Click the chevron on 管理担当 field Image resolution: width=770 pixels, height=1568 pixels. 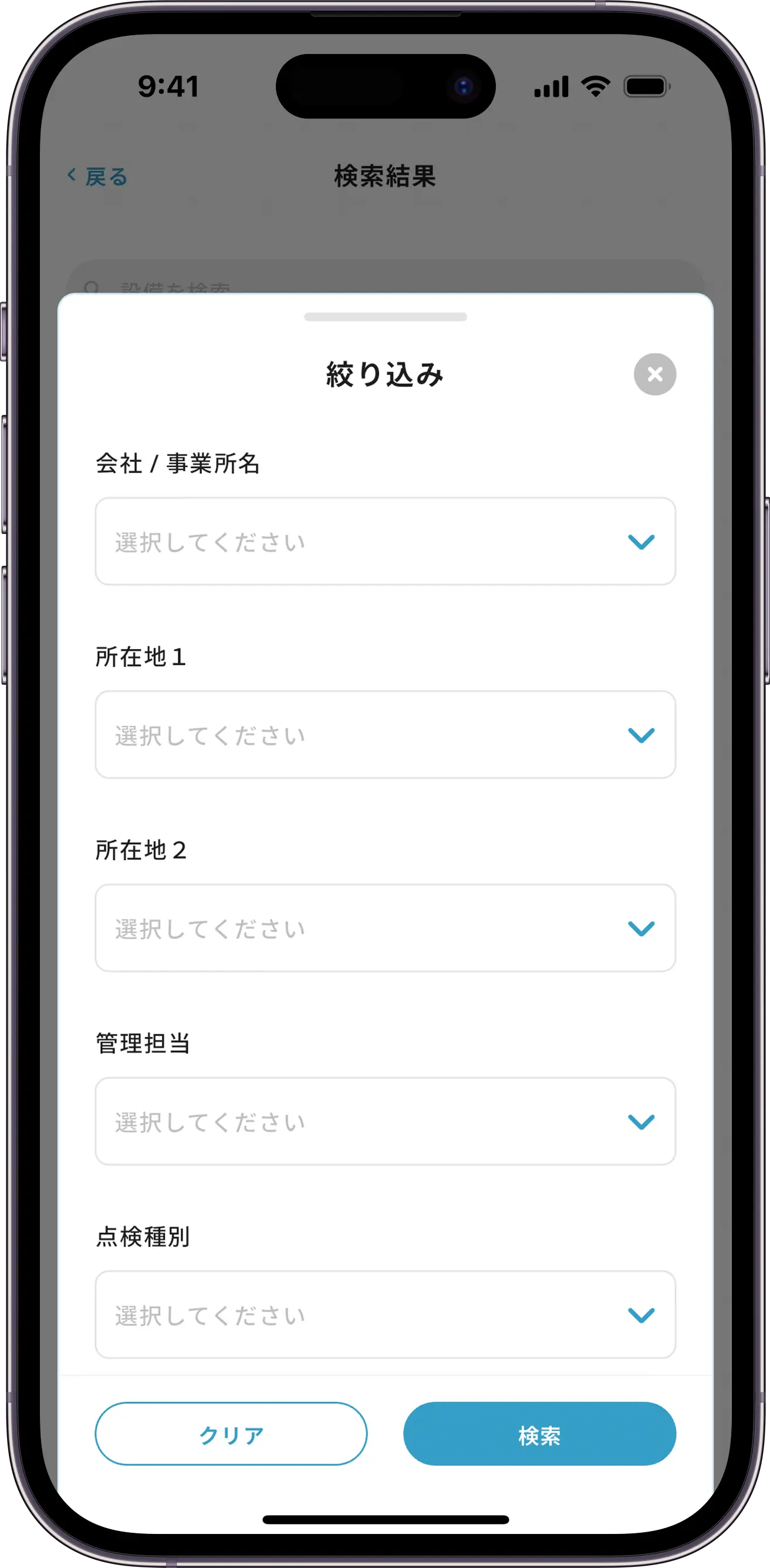[x=640, y=1122]
